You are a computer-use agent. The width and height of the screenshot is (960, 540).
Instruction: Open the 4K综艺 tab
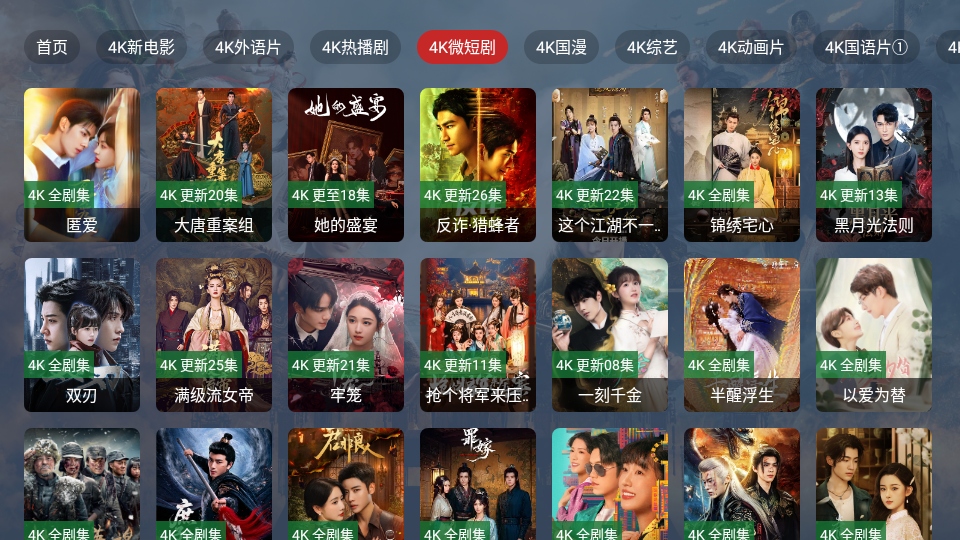(652, 47)
